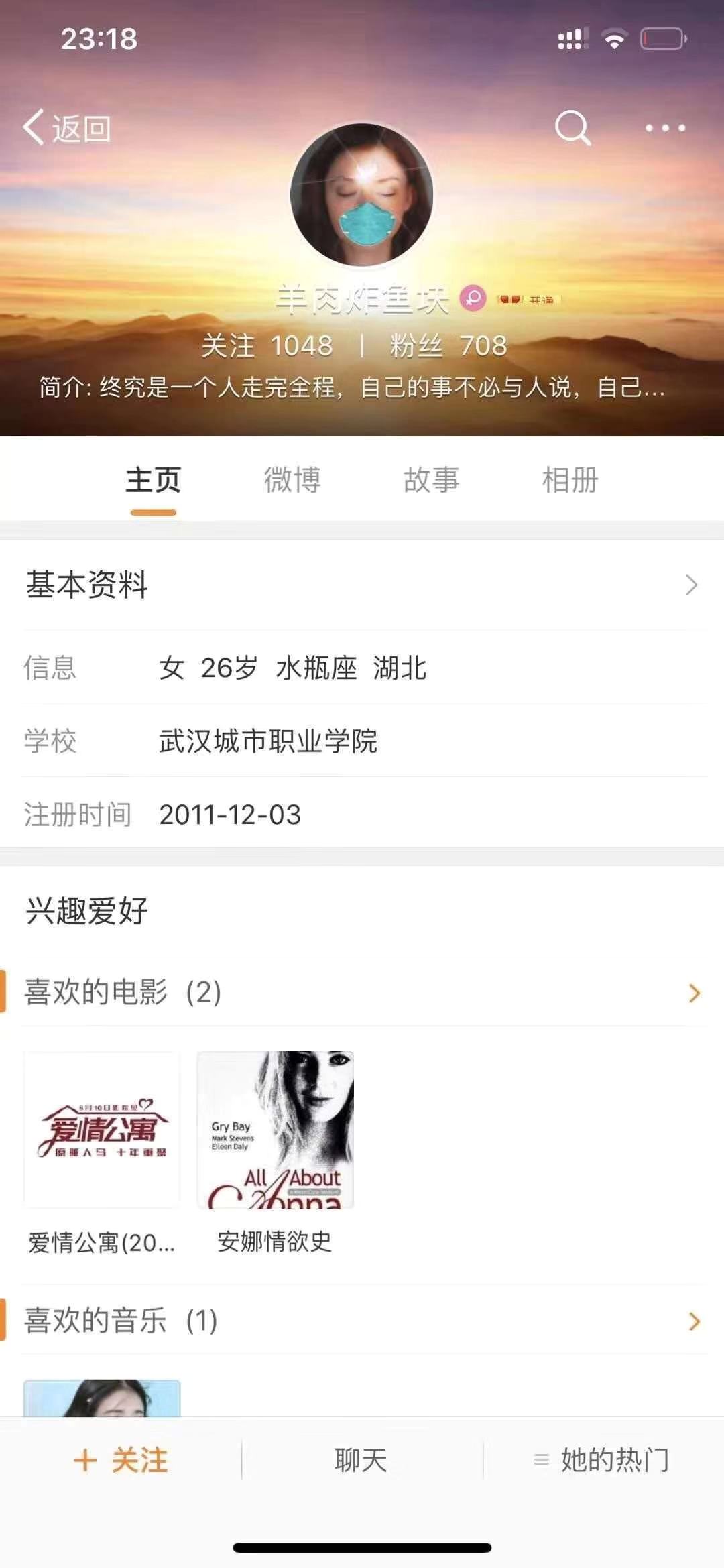Open search on this profile
Image resolution: width=724 pixels, height=1568 pixels.
point(572,127)
